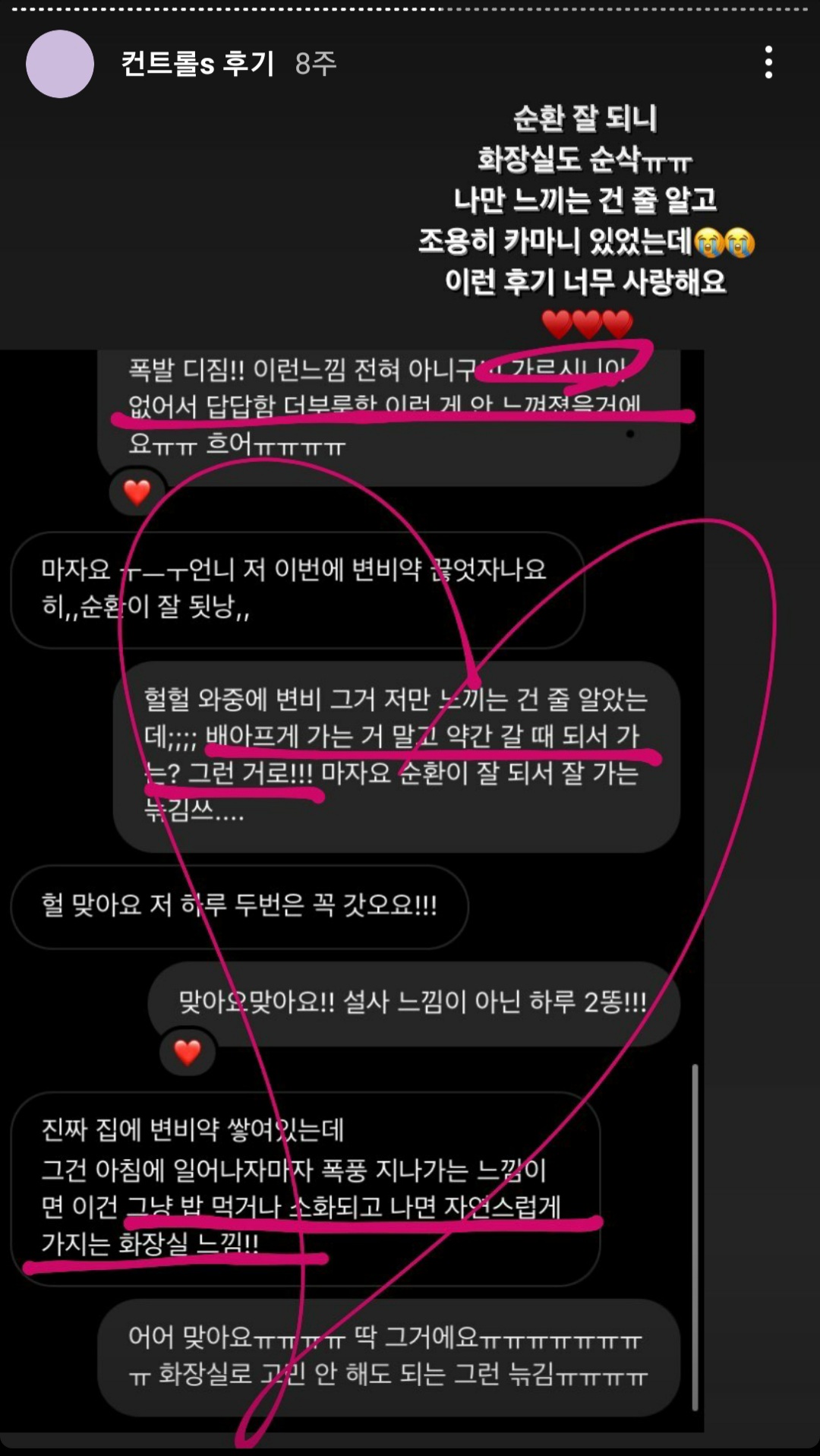Open the 컨트롤s 후기 profile avatar
The height and width of the screenshot is (1456, 820).
60,64
